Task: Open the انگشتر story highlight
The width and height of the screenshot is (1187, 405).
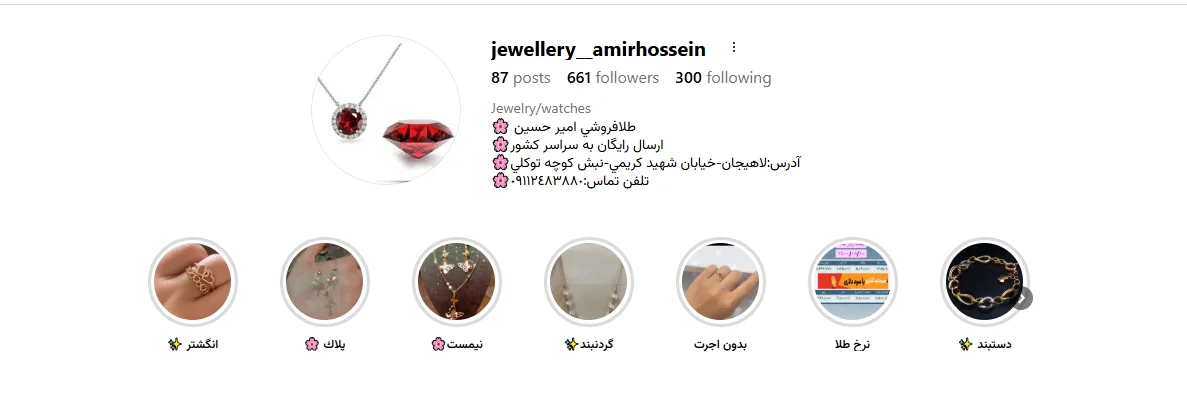Action: pyautogui.click(x=192, y=283)
